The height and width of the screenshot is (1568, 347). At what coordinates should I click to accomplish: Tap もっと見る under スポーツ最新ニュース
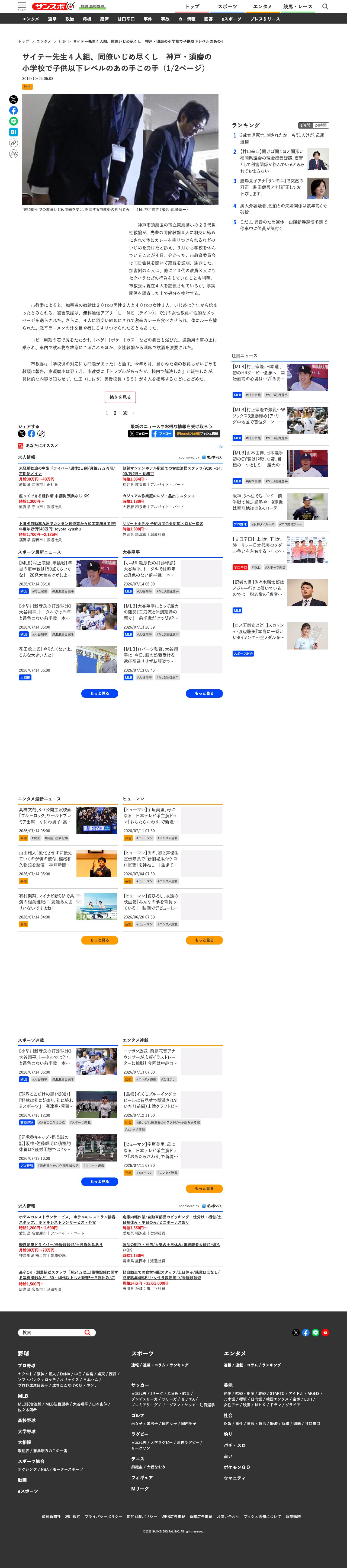(x=100, y=693)
